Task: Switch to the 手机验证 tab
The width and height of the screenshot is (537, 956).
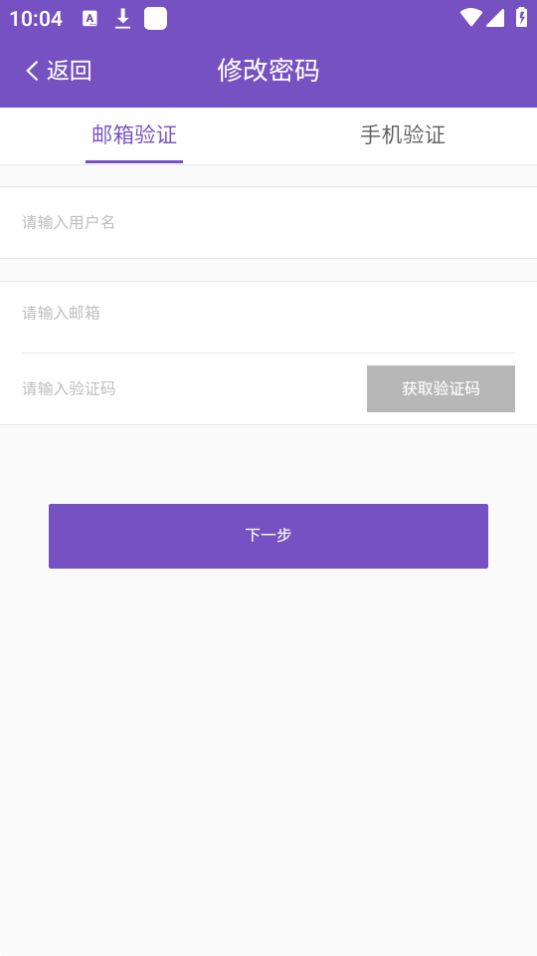Action: (402, 135)
